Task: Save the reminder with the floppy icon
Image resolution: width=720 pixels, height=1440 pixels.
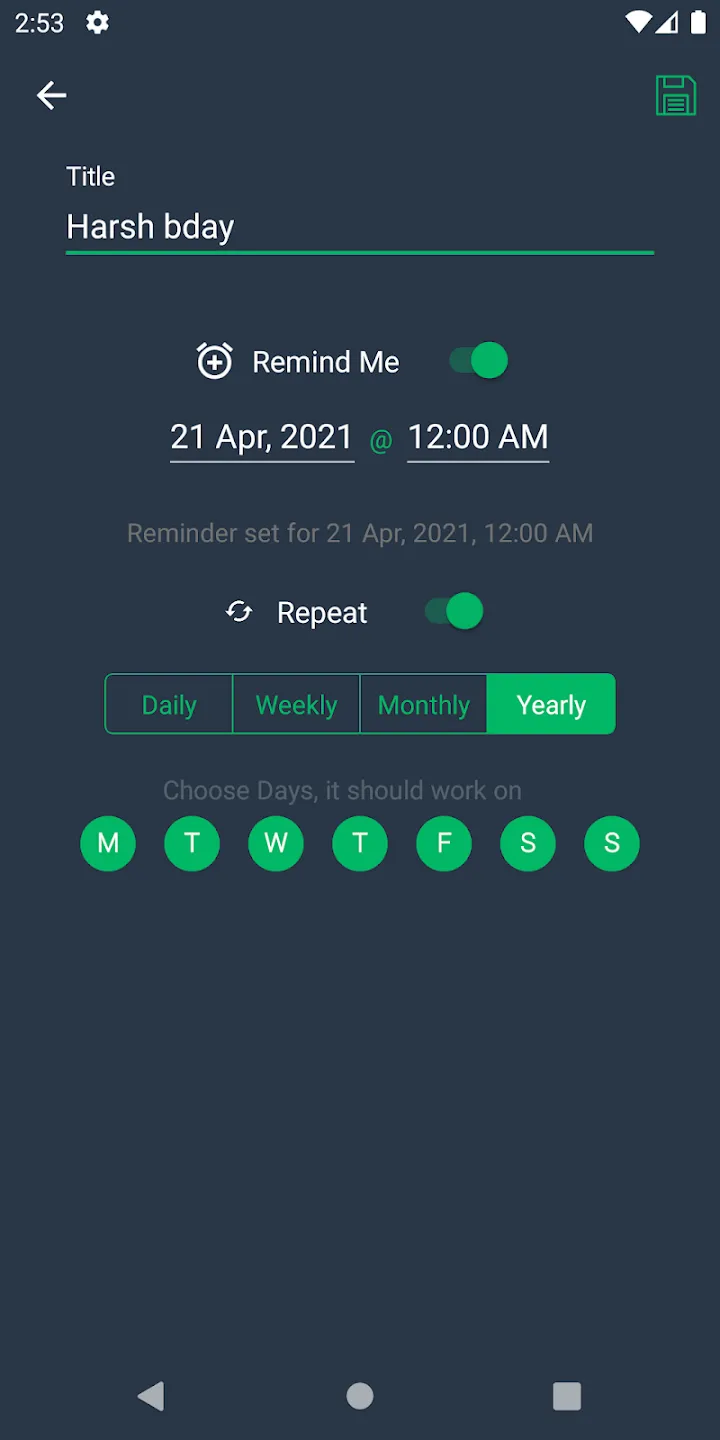Action: 676,96
